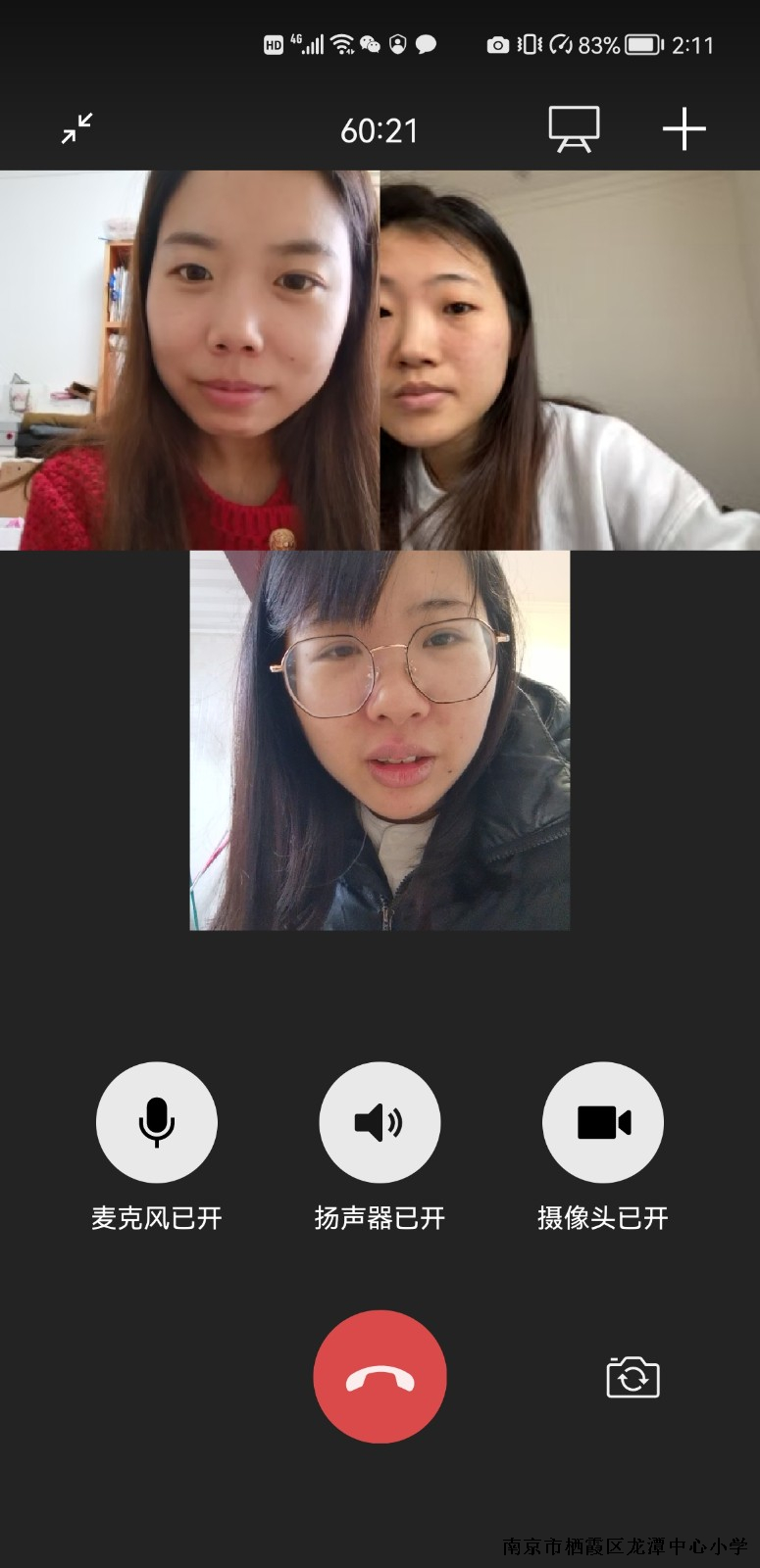760x1568 pixels.
Task: Hang up the call
Action: coord(380,1376)
